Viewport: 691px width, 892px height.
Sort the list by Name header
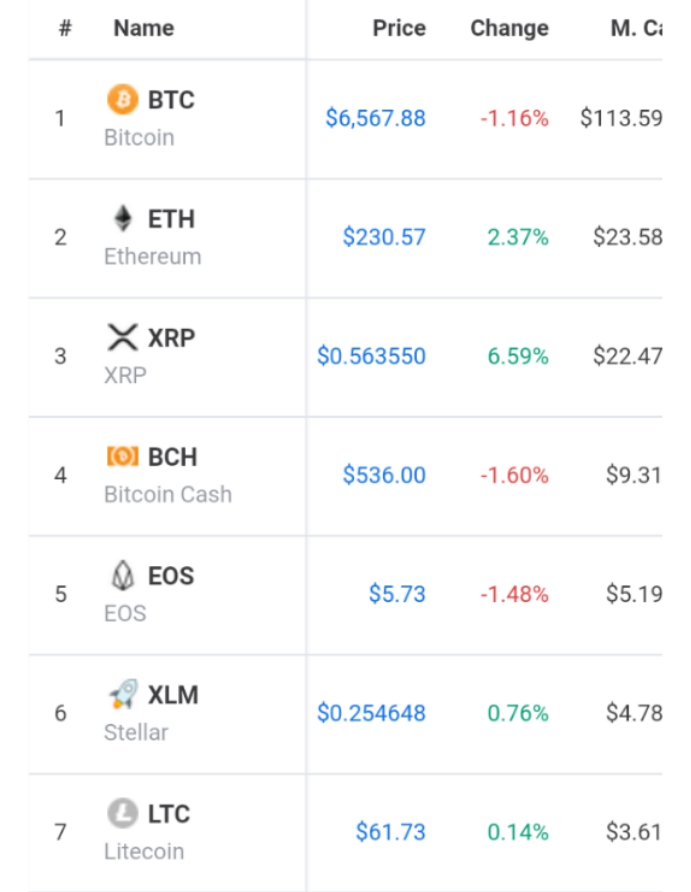[x=143, y=28]
